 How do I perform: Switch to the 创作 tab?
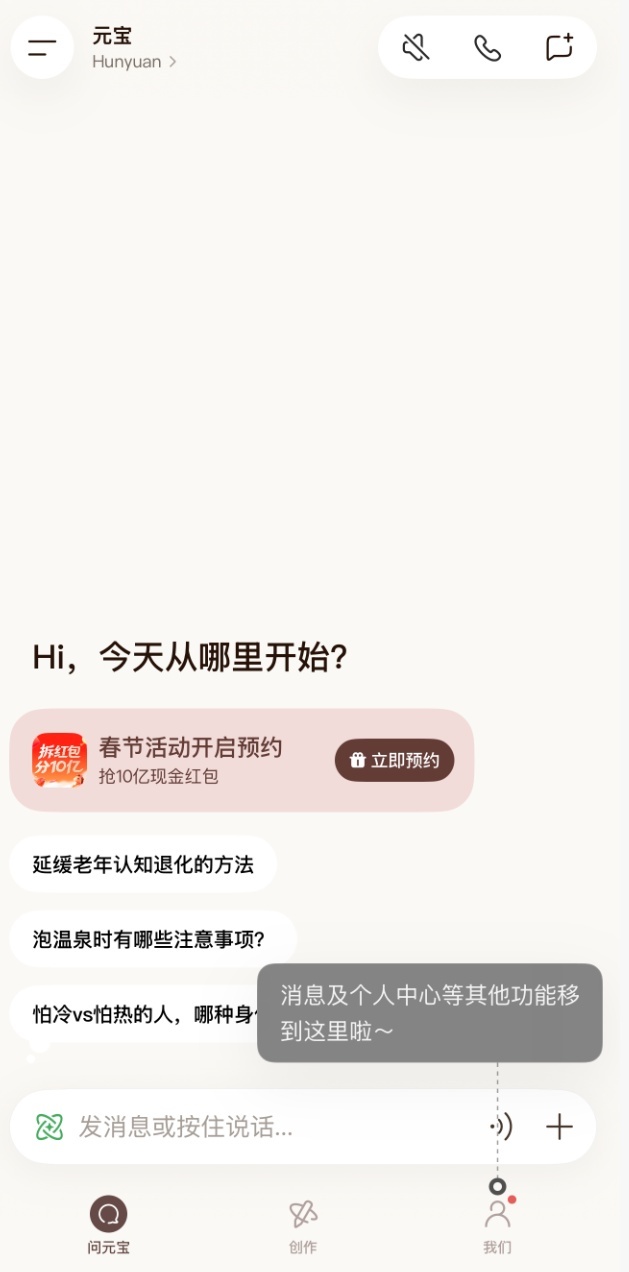(x=303, y=1225)
